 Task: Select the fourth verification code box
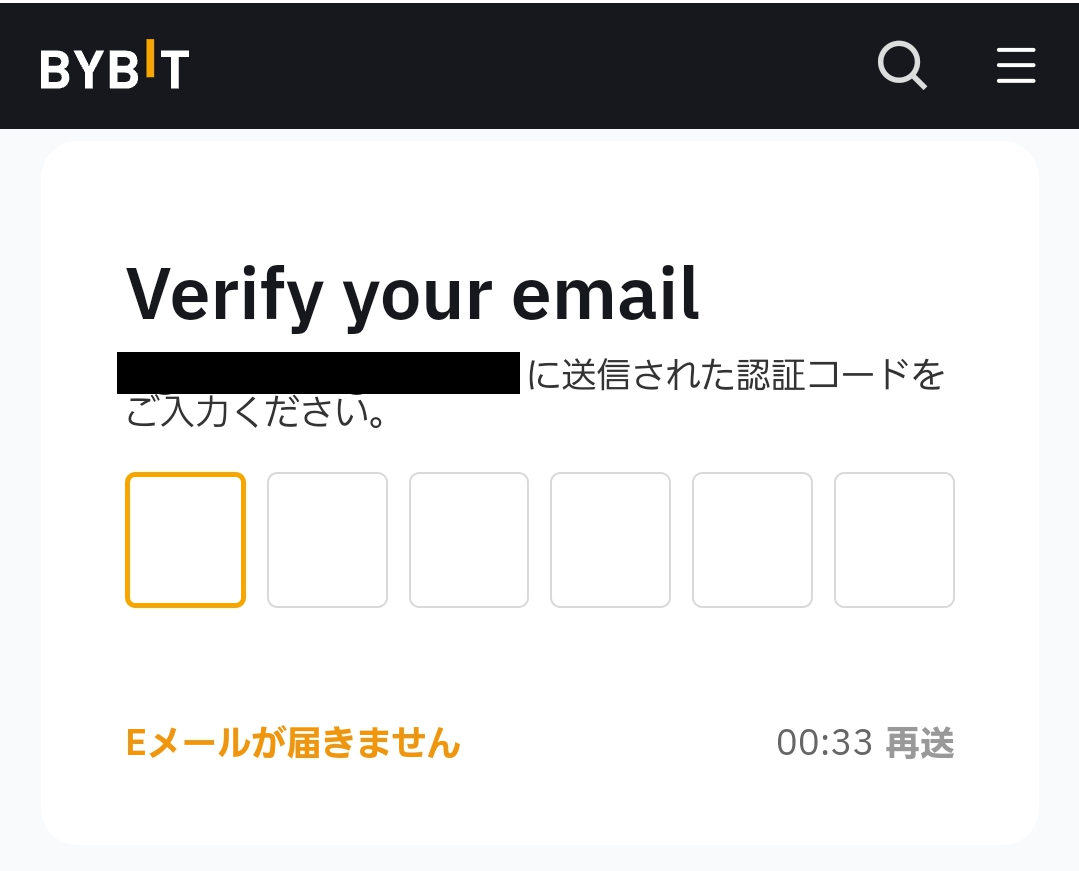tap(610, 540)
